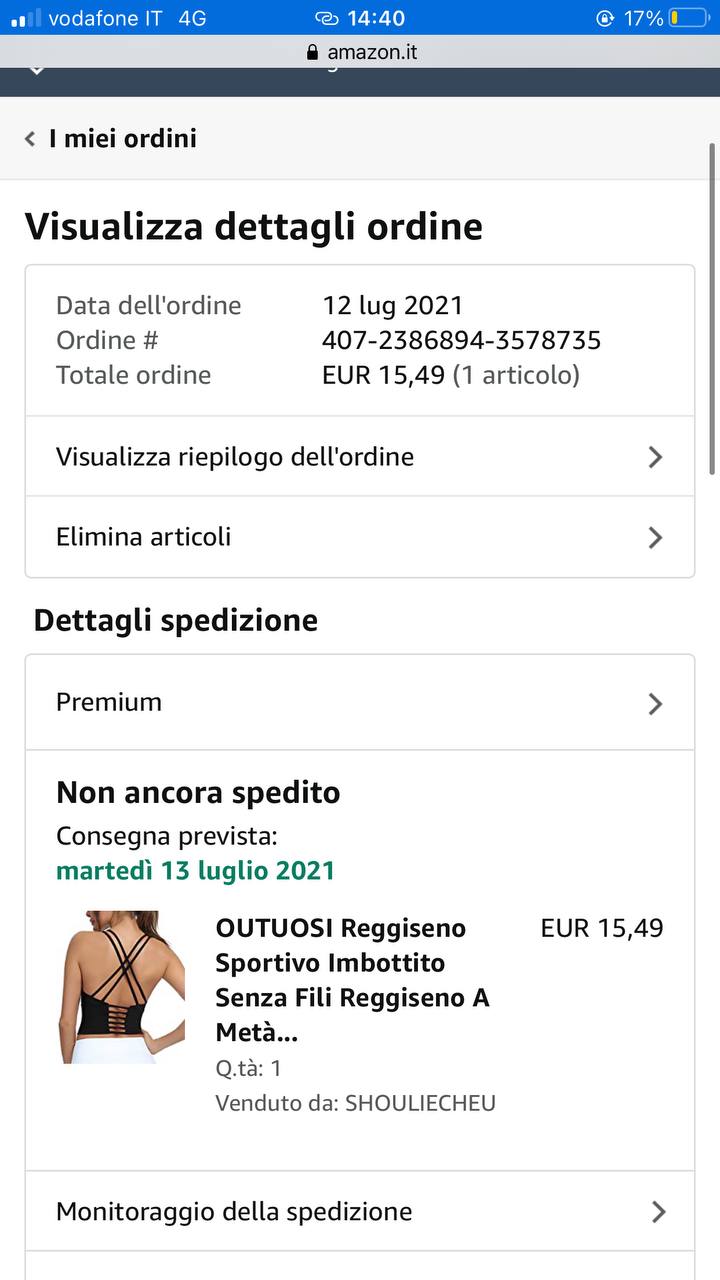Go back to I miei ordini
This screenshot has width=720, height=1280.
[111, 138]
